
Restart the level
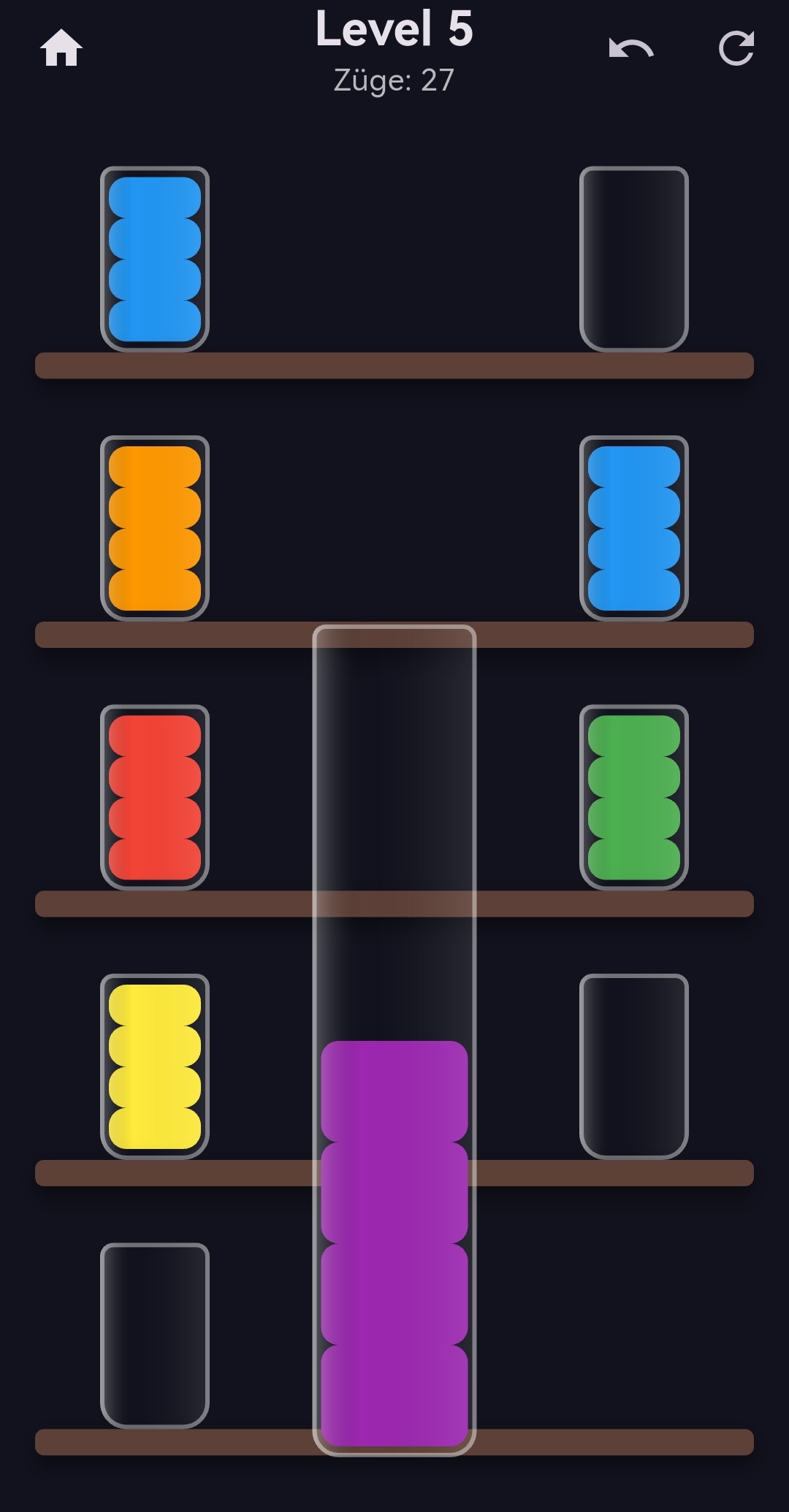tap(736, 48)
